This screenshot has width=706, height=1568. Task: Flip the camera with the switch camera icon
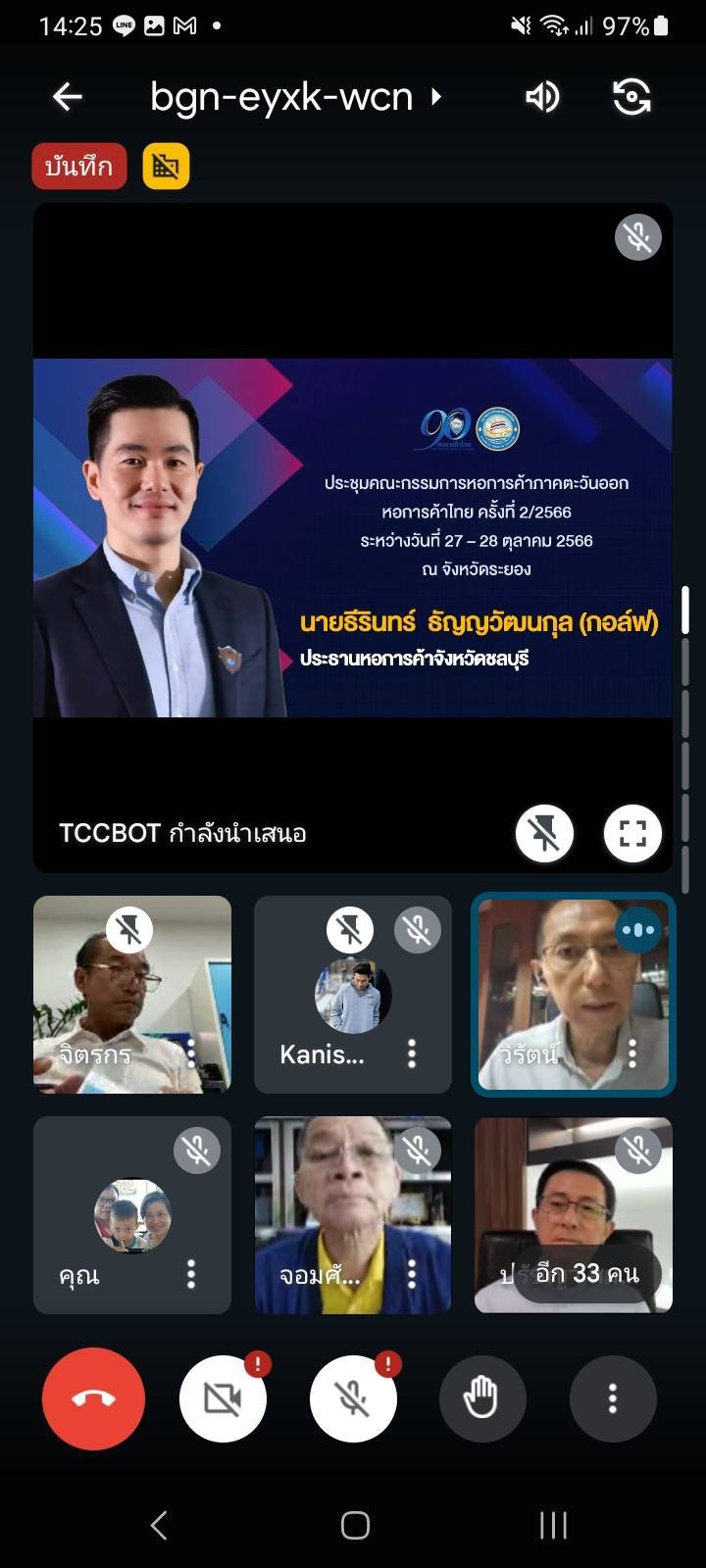pyautogui.click(x=631, y=97)
